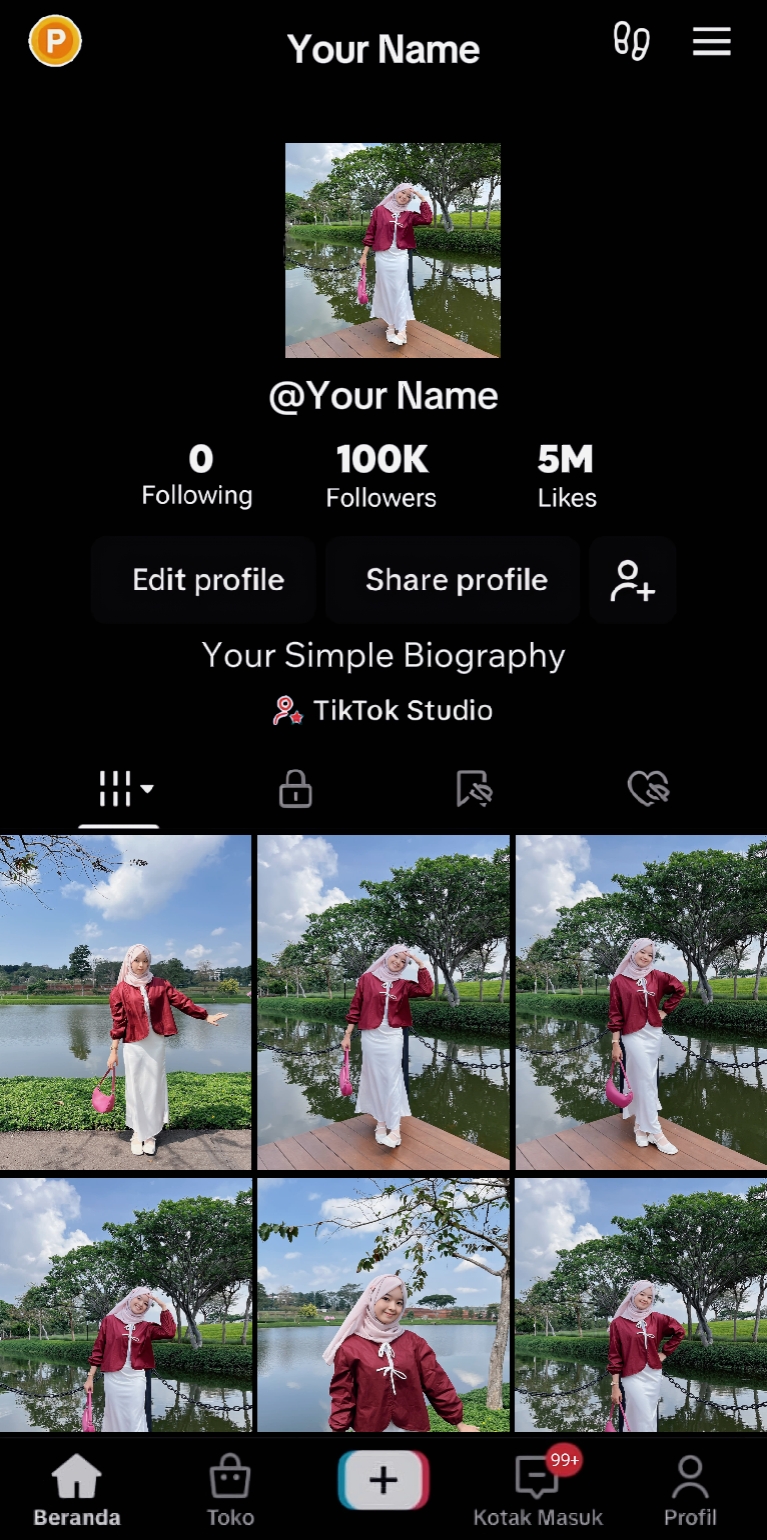Image resolution: width=767 pixels, height=1540 pixels.
Task: Select the posts grid tab
Action: [118, 789]
